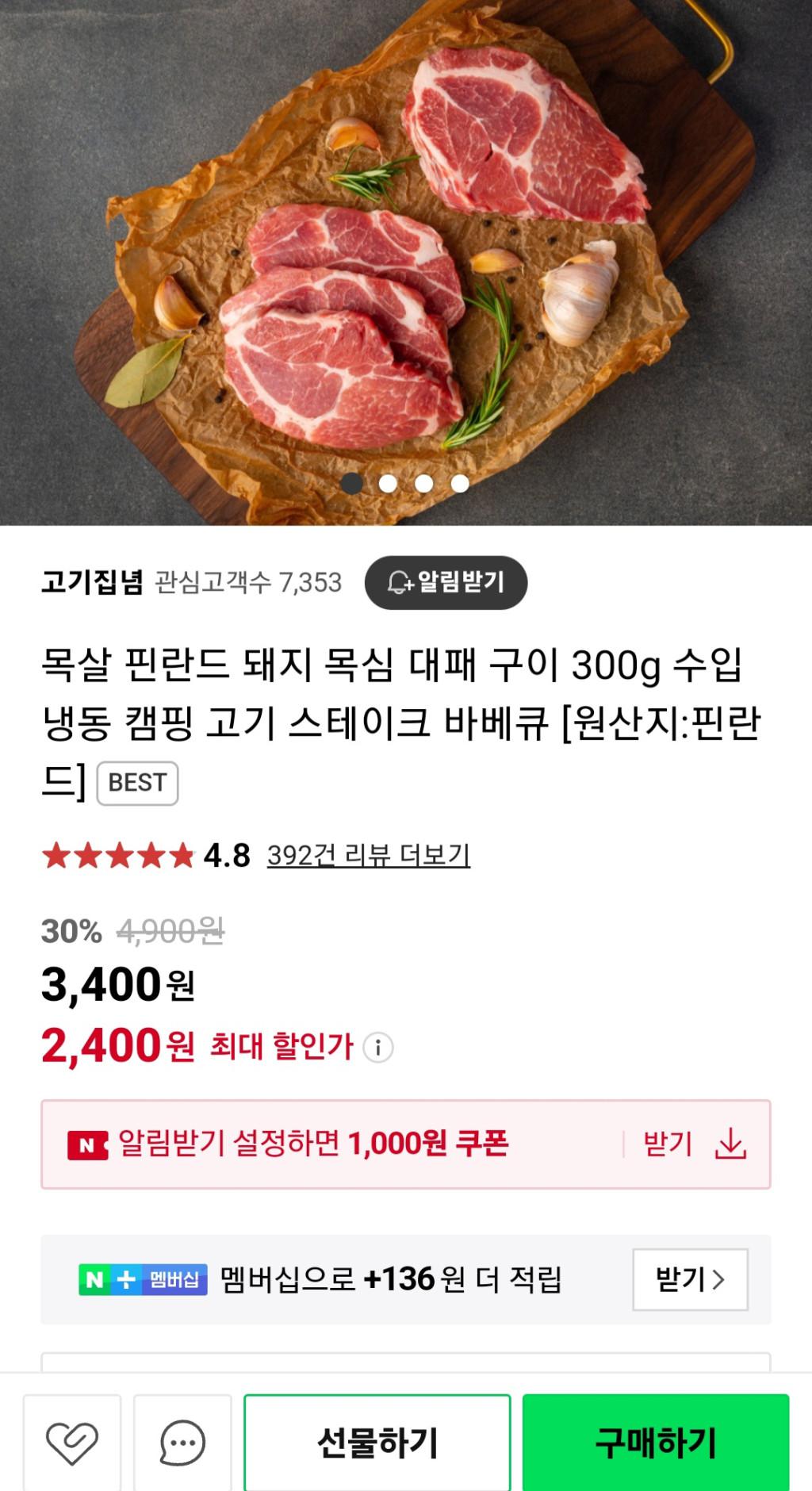Viewport: 812px width, 1491px height.
Task: Show the 최대 할인가 info icon details
Action: point(378,1048)
